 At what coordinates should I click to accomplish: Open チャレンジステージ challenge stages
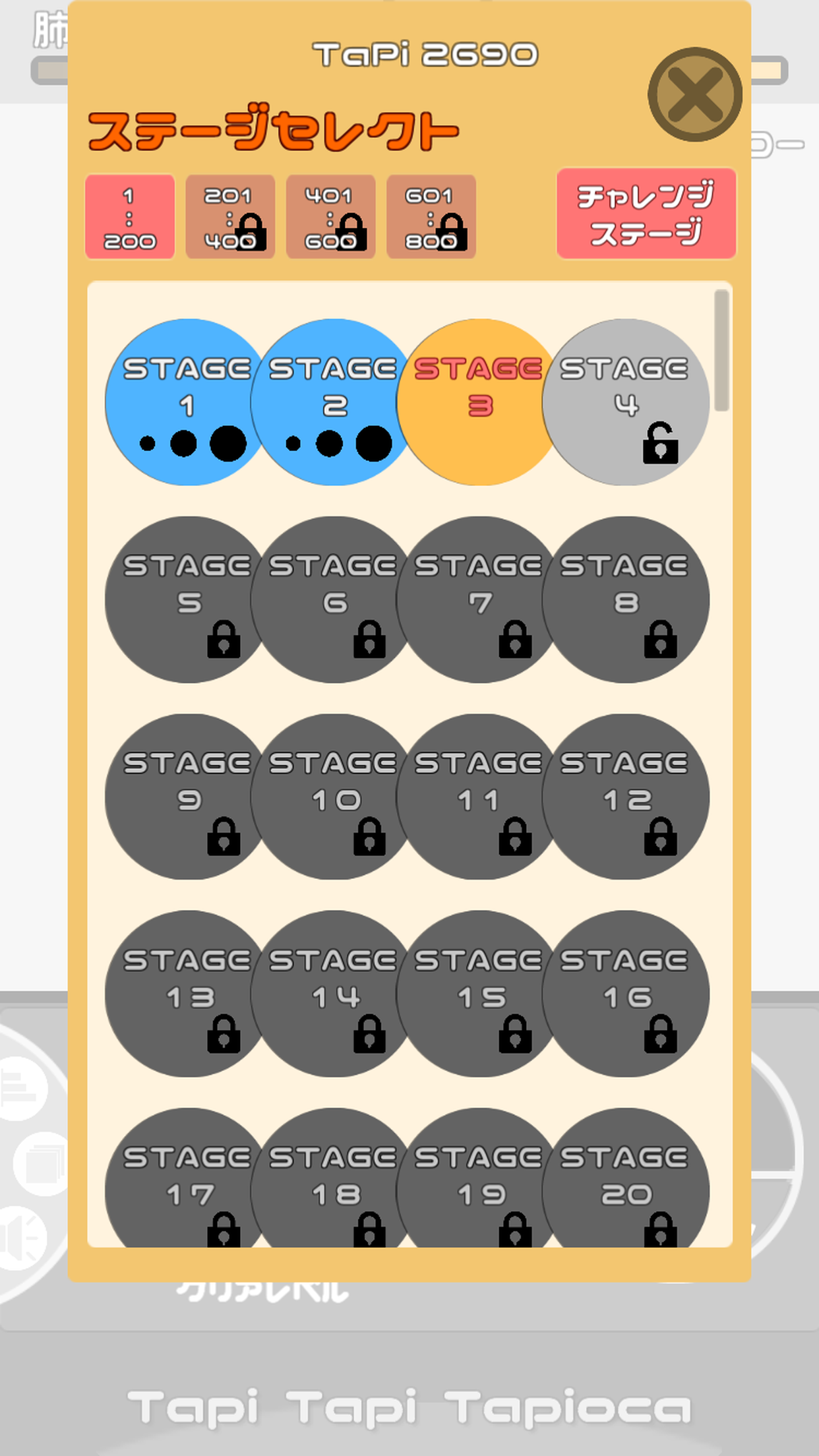(x=646, y=214)
